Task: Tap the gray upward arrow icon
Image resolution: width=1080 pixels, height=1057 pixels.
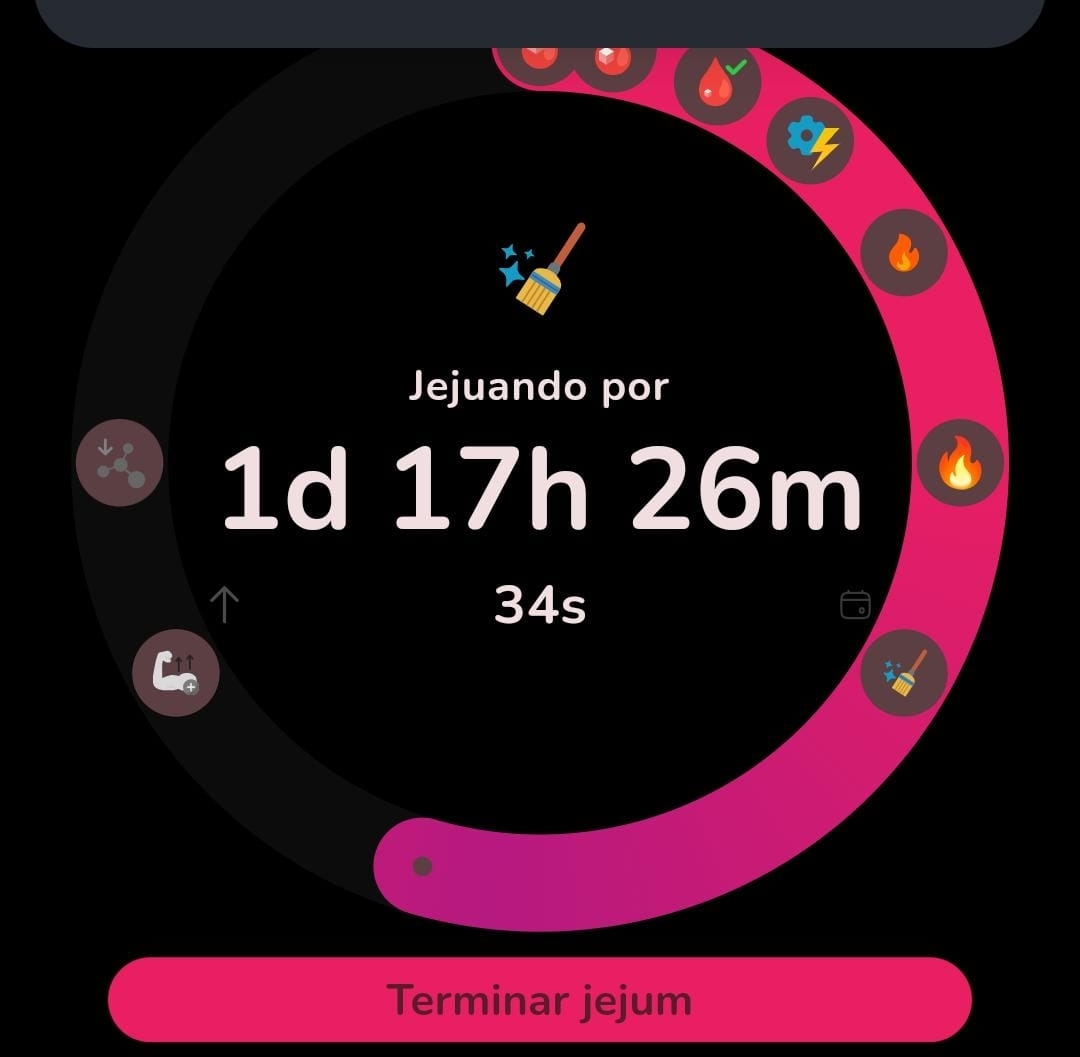Action: (x=224, y=604)
